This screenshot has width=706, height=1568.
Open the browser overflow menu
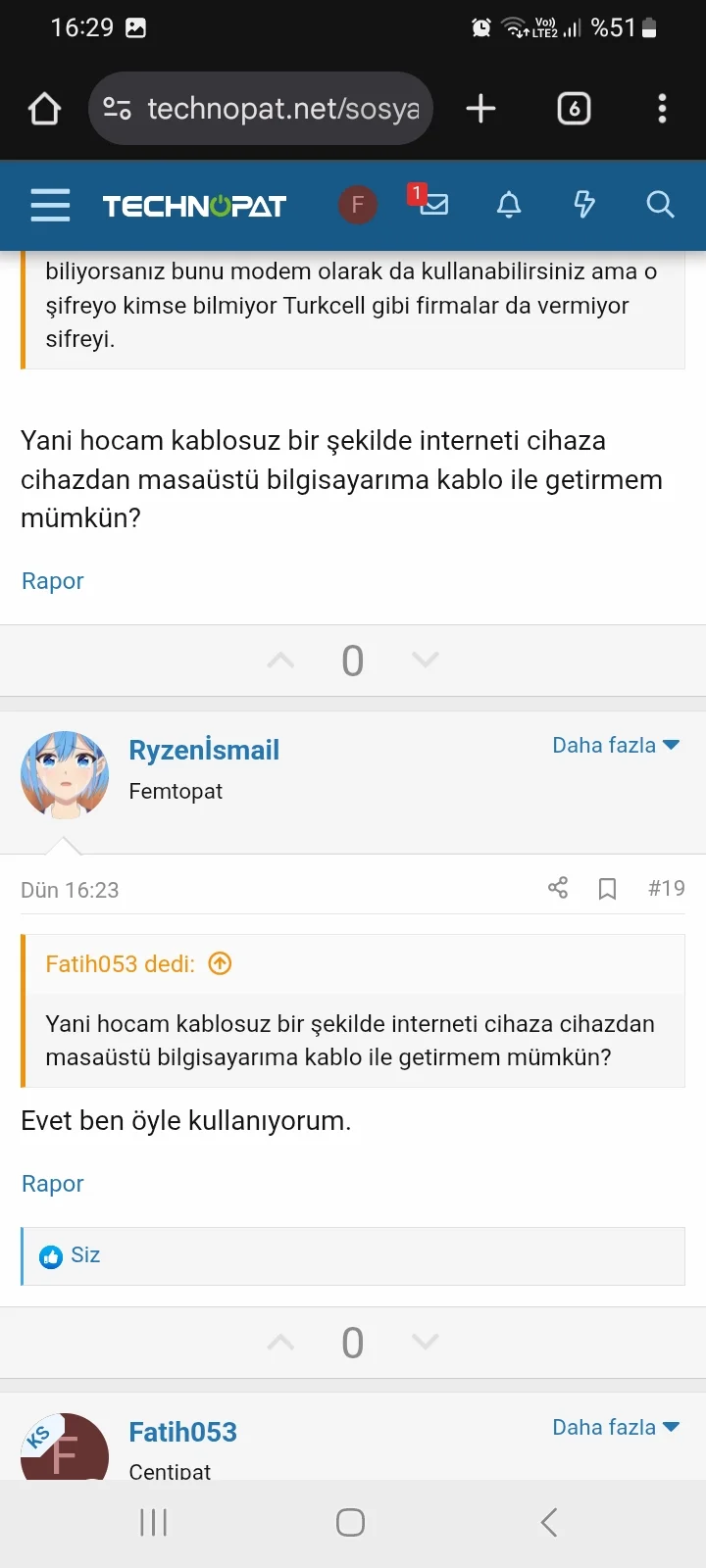(x=662, y=109)
